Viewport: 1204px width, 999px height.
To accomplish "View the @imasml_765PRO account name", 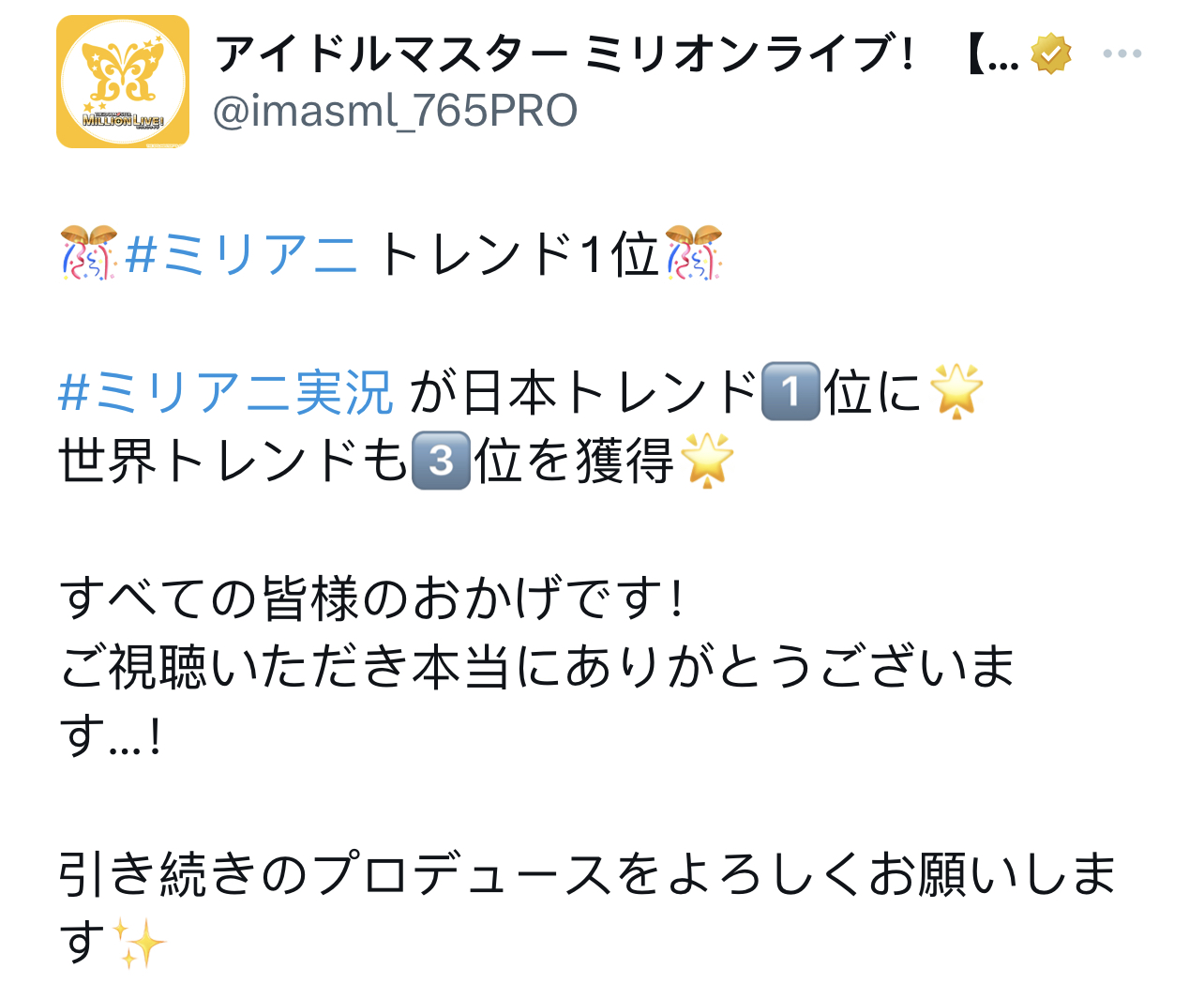I will point(395,111).
